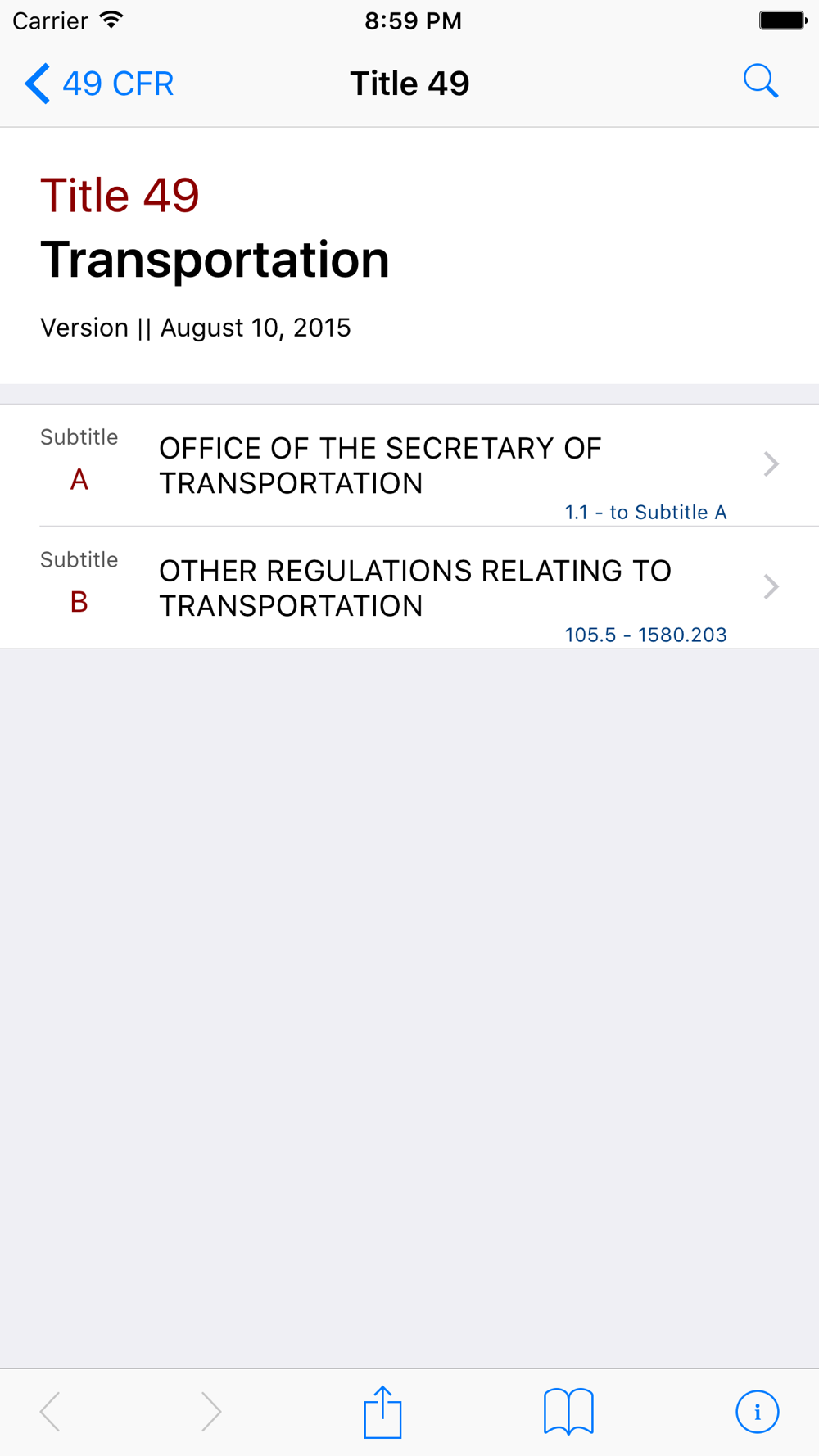Tap the previous page arrow in toolbar

point(51,1412)
